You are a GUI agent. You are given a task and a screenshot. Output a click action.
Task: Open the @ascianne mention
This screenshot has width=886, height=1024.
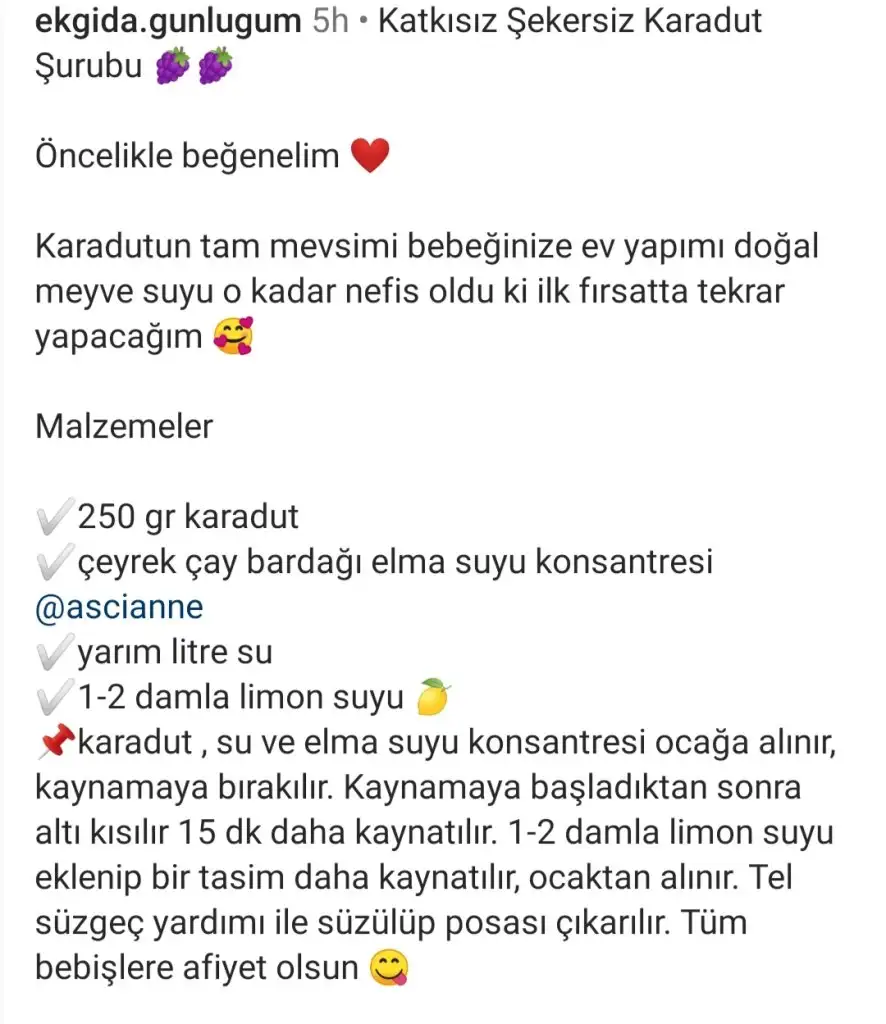tap(119, 607)
